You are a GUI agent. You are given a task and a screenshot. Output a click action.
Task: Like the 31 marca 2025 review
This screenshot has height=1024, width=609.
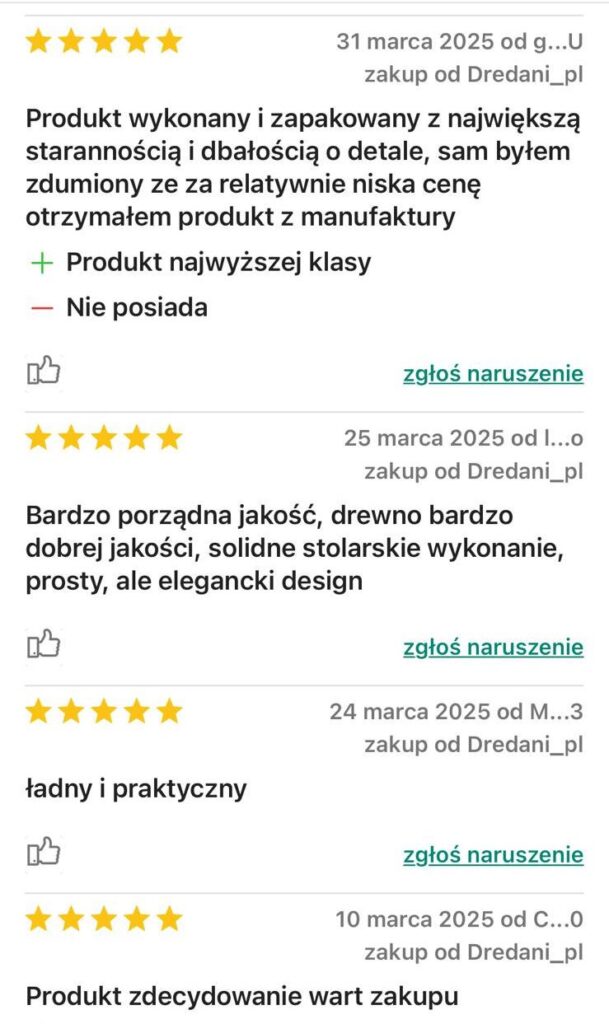[x=43, y=372]
